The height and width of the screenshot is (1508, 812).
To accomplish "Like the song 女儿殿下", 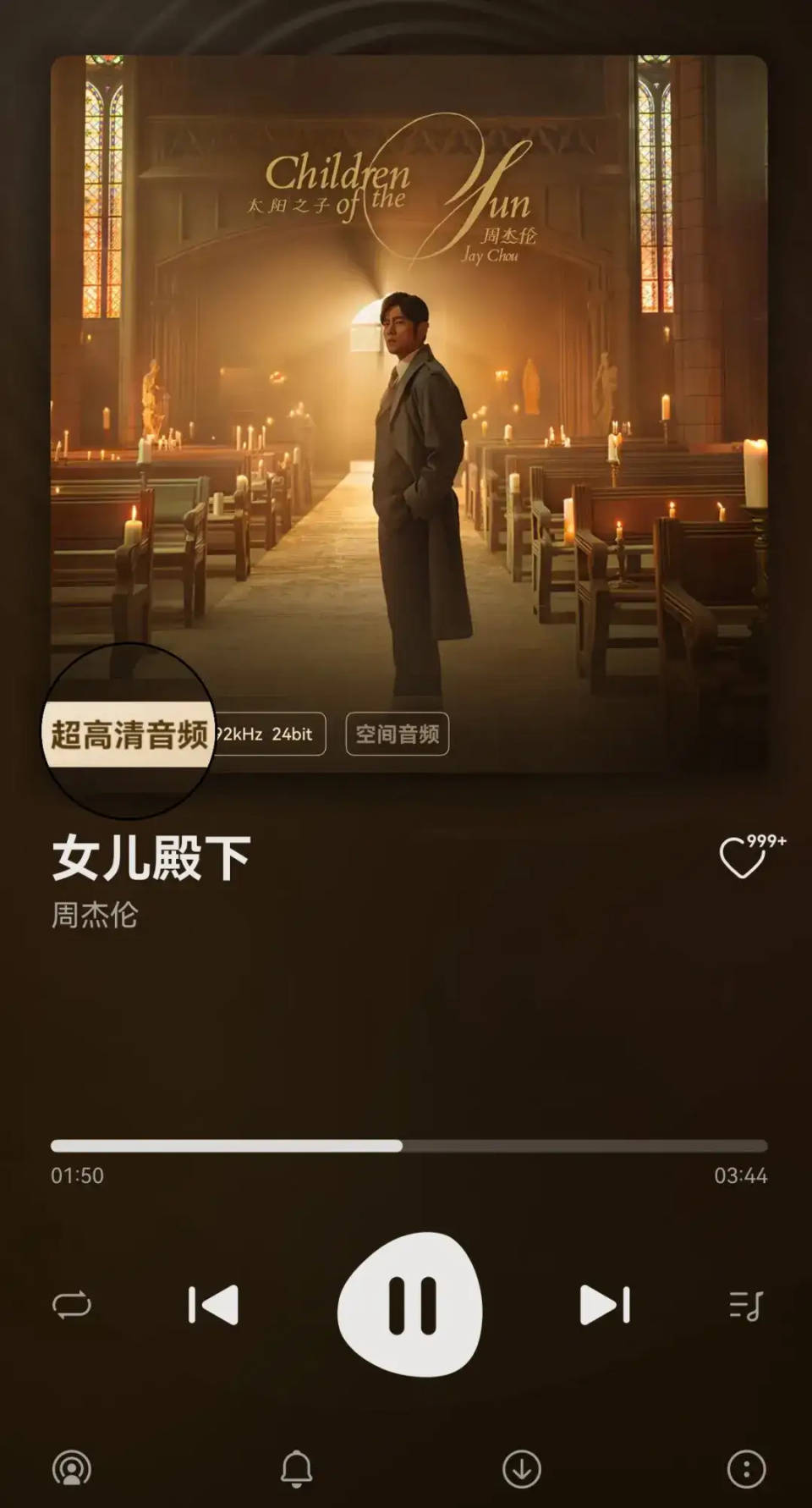I will click(x=742, y=858).
